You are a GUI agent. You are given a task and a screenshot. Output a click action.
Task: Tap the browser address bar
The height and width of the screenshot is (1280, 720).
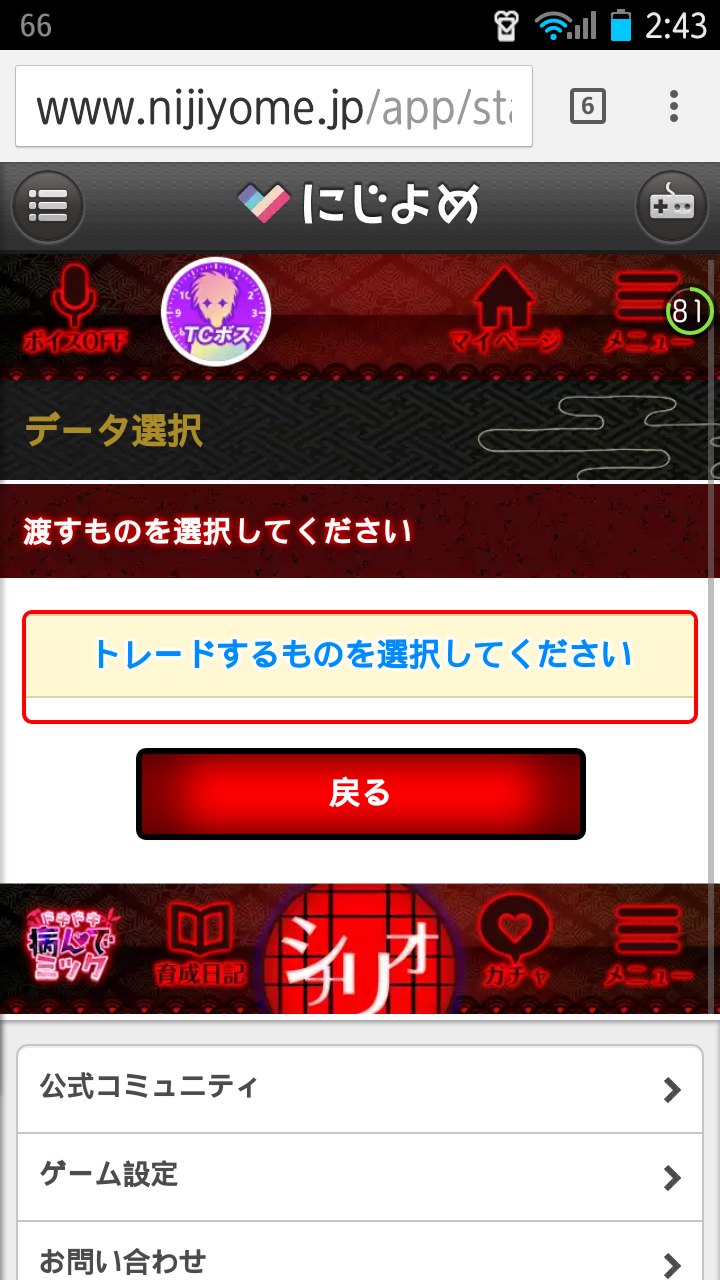pyautogui.click(x=273, y=106)
